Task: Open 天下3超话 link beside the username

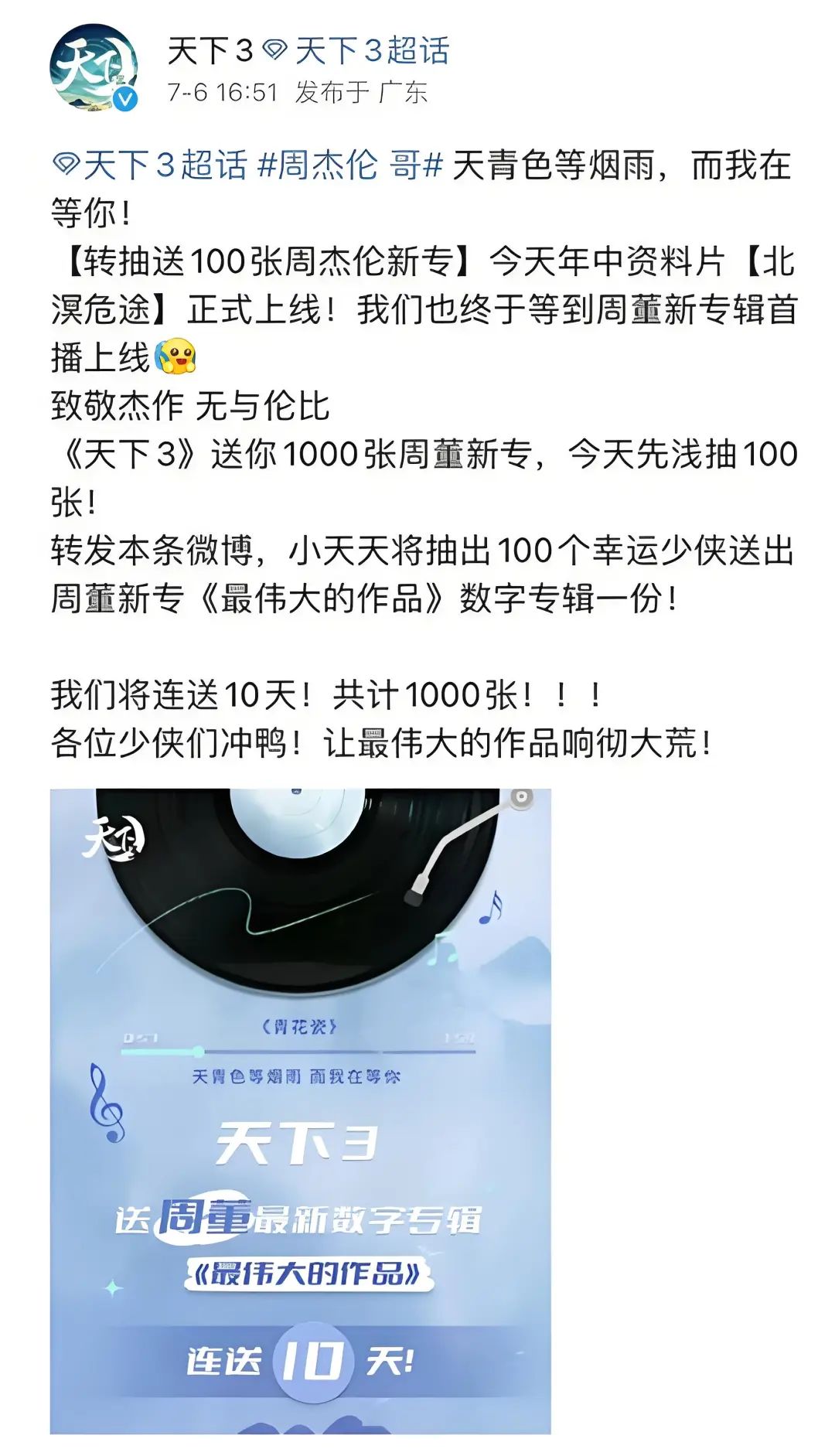Action: [371, 52]
